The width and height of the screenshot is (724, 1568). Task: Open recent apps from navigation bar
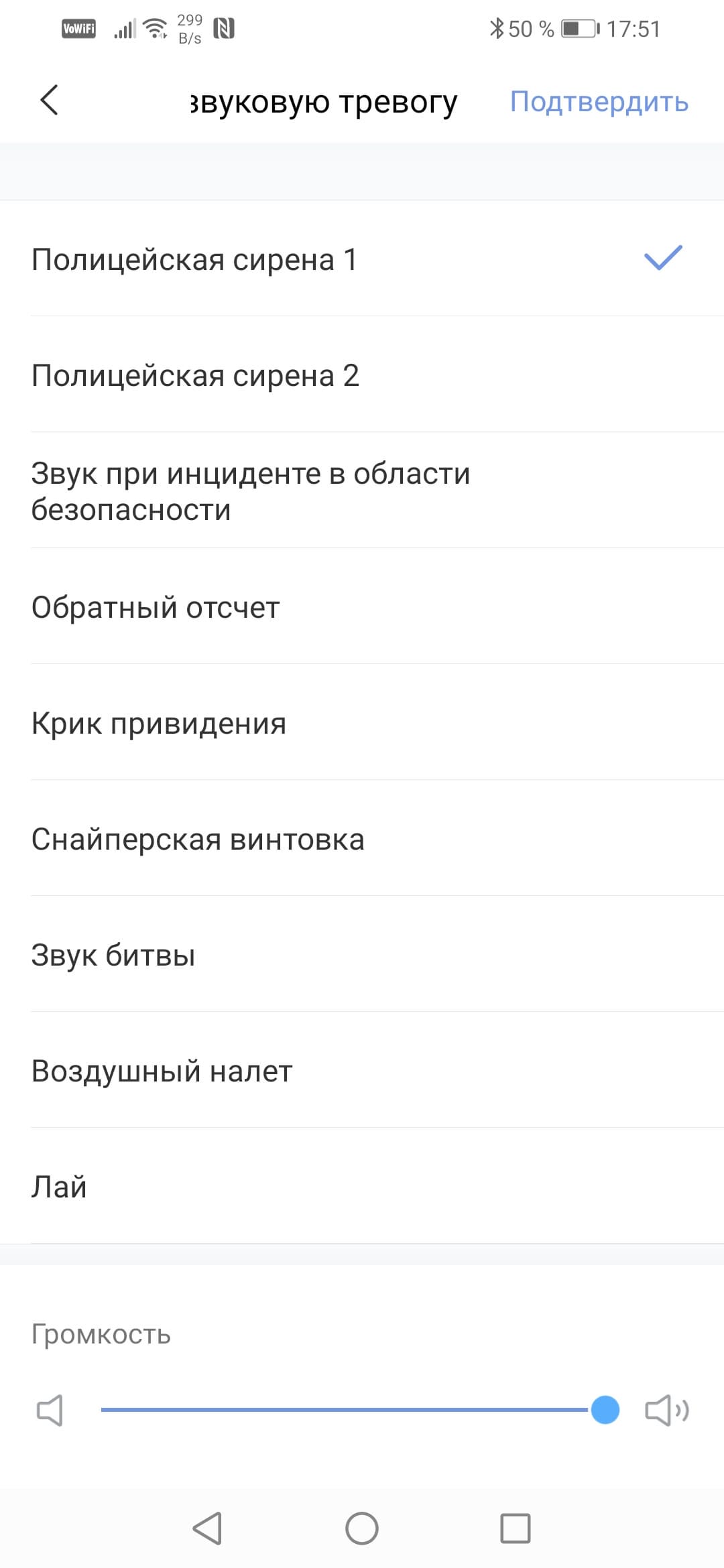point(516,1528)
